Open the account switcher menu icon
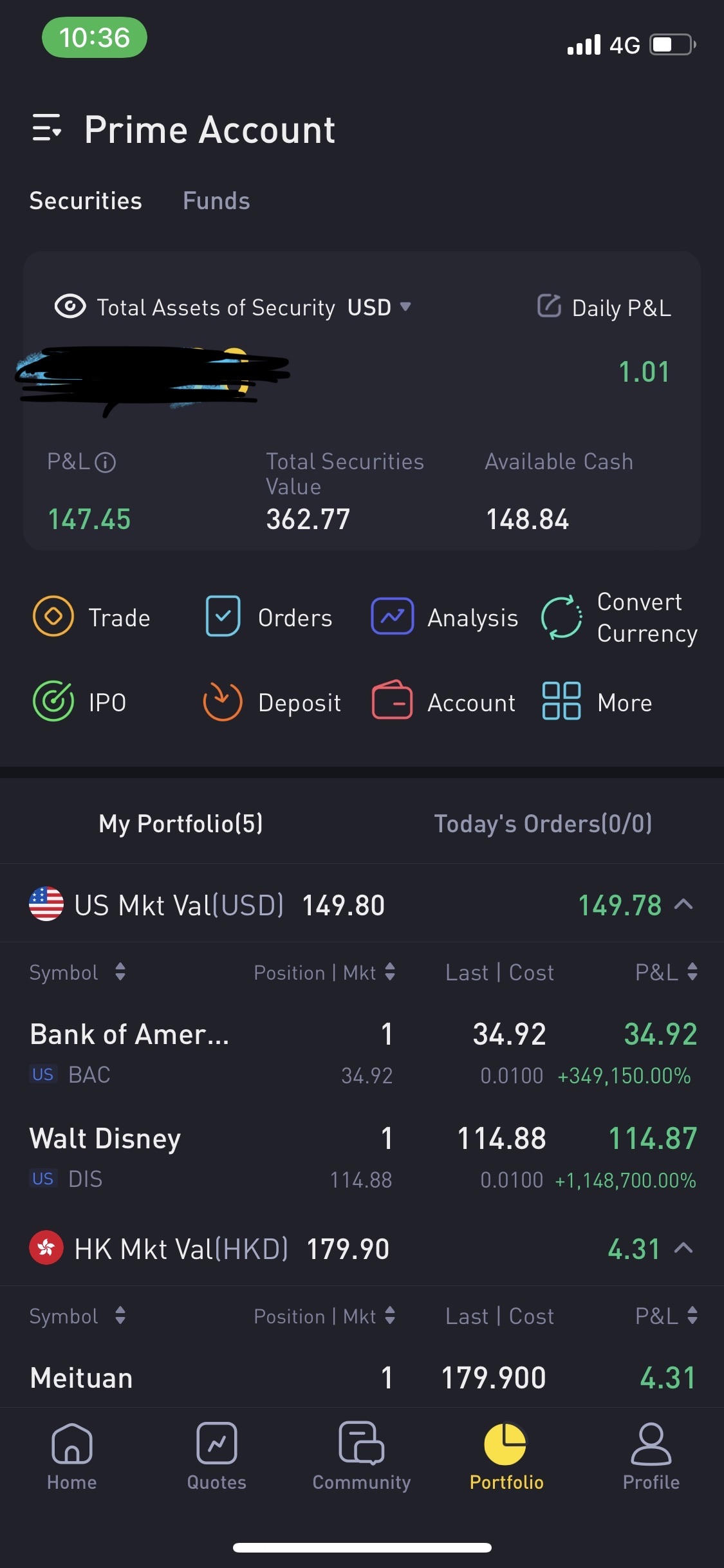The height and width of the screenshot is (1568, 724). [x=47, y=128]
